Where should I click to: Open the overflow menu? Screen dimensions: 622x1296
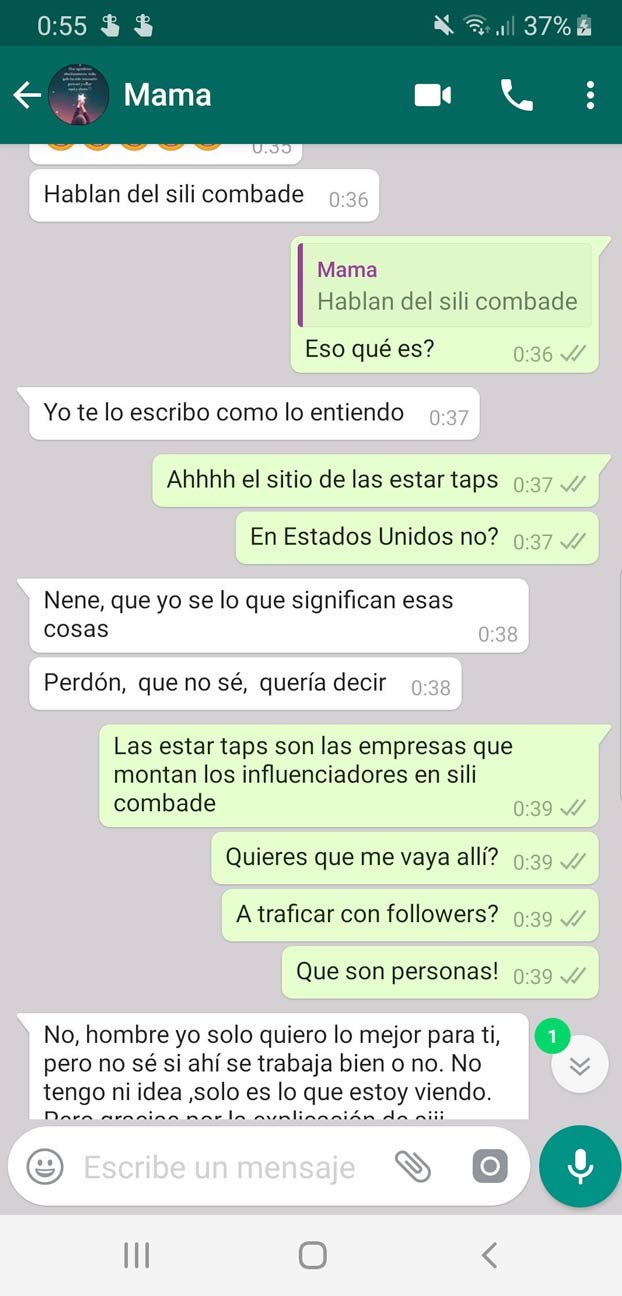pos(590,95)
